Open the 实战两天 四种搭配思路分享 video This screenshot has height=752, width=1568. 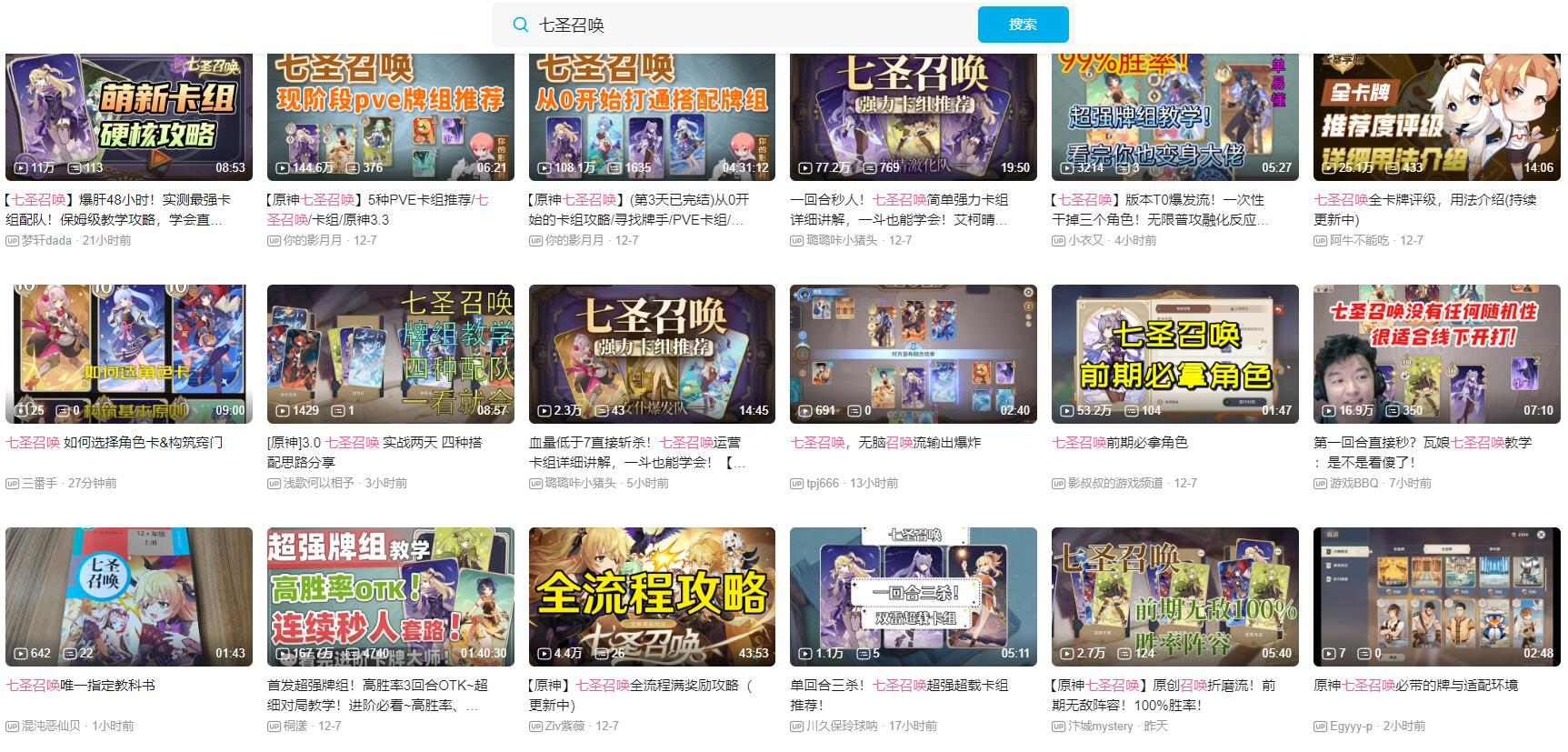tap(391, 354)
